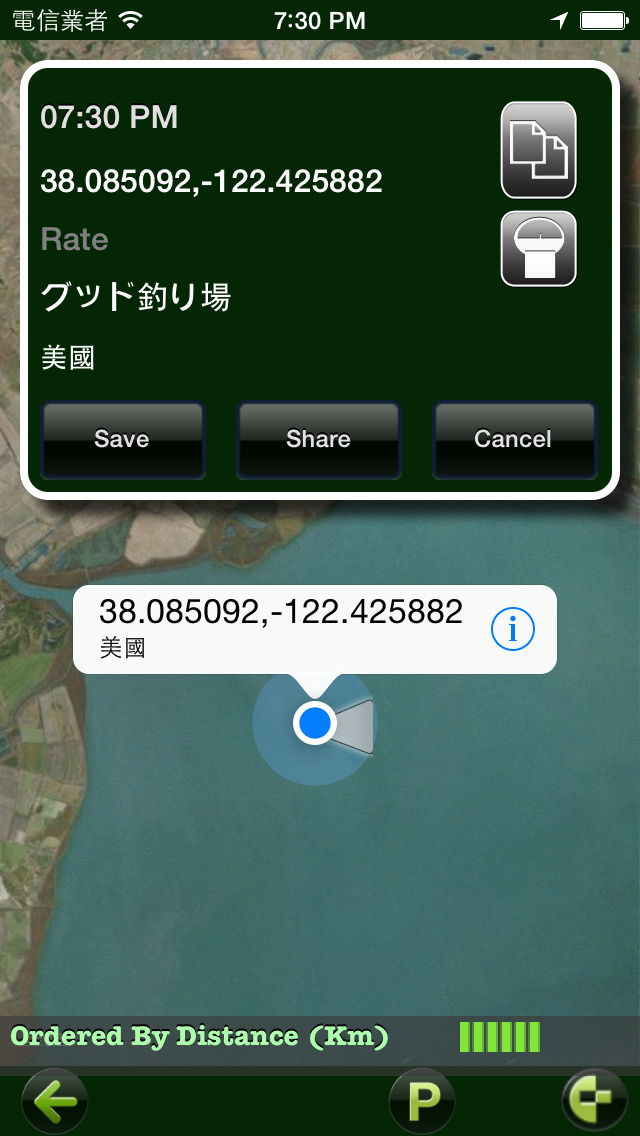Copy the coordinates with the copy icon
This screenshot has width=640, height=1136.
click(538, 150)
